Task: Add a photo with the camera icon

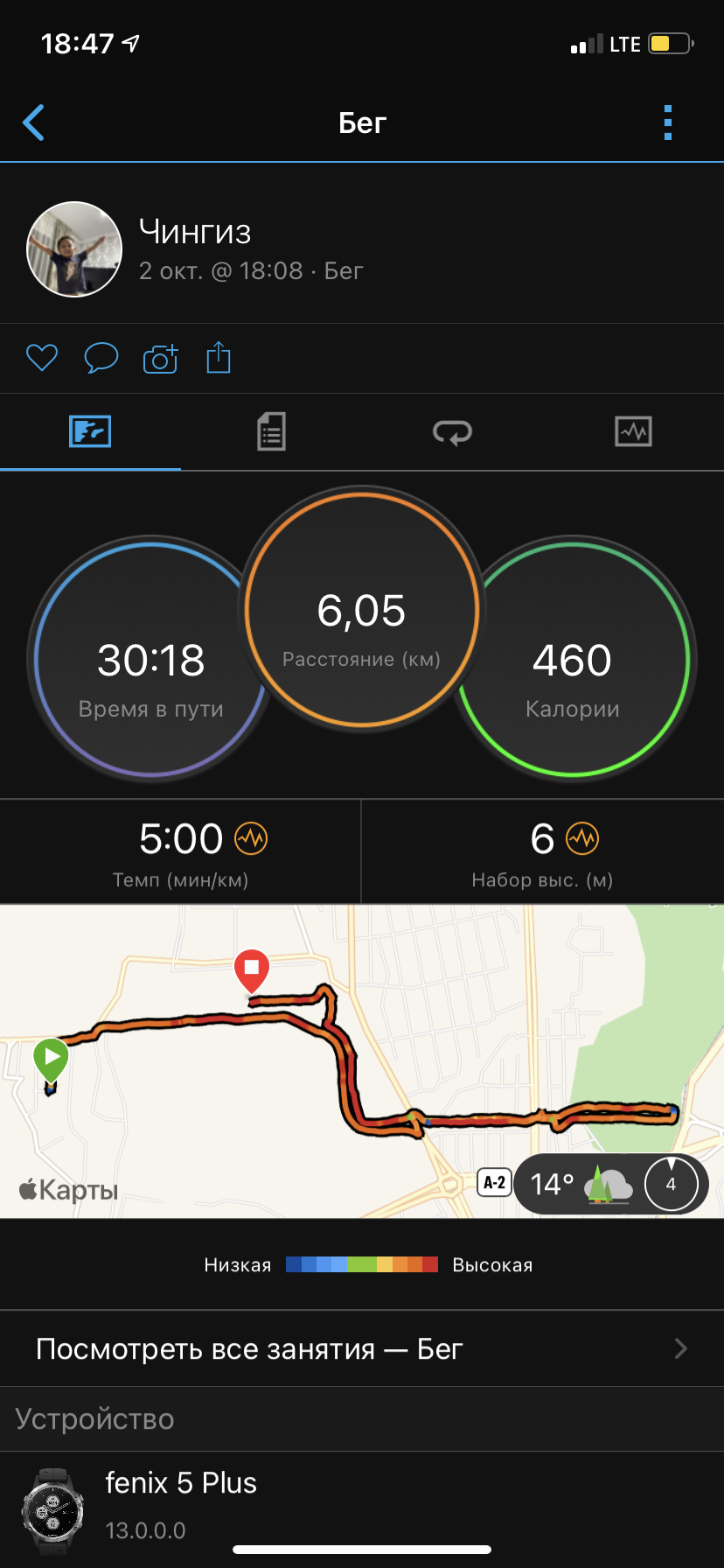Action: tap(160, 358)
